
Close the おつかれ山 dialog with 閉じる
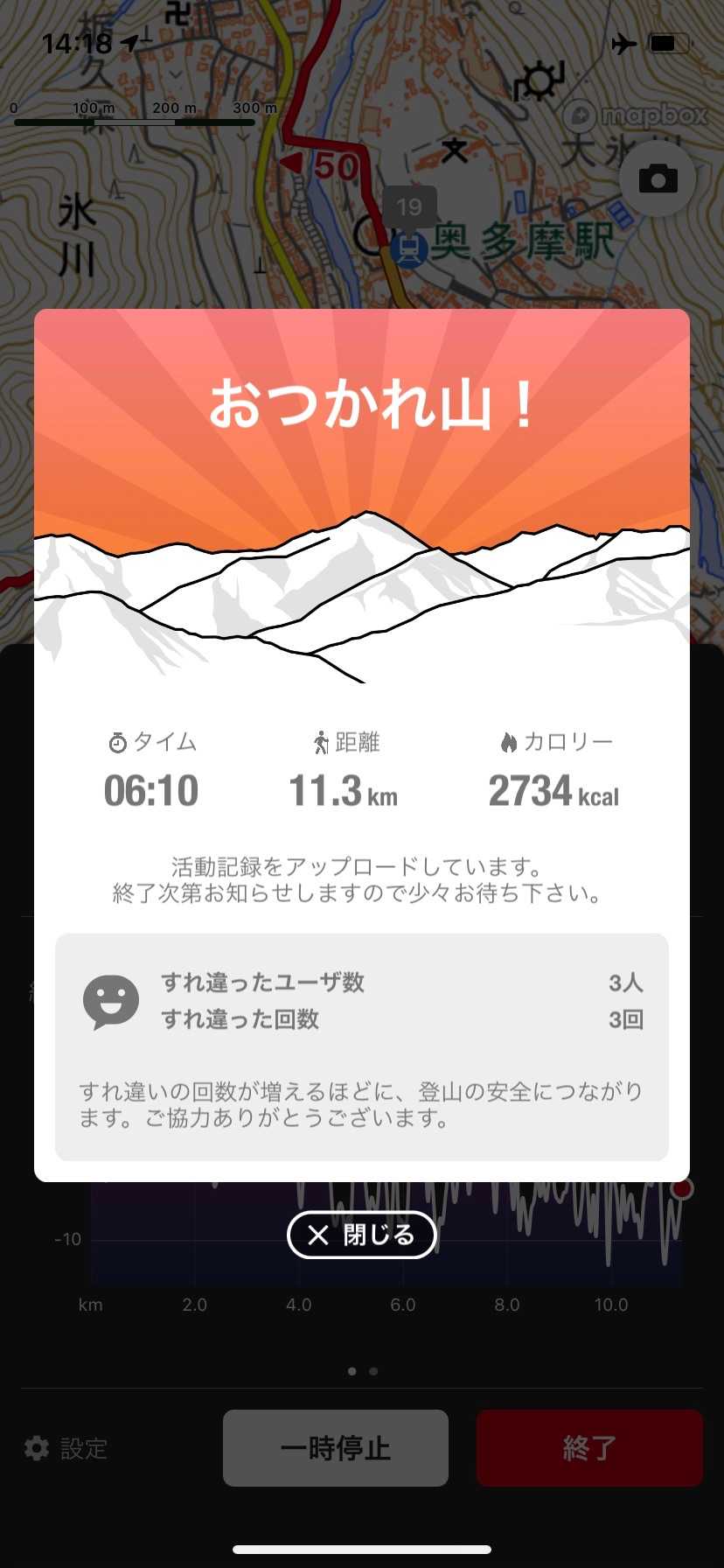(x=361, y=1235)
